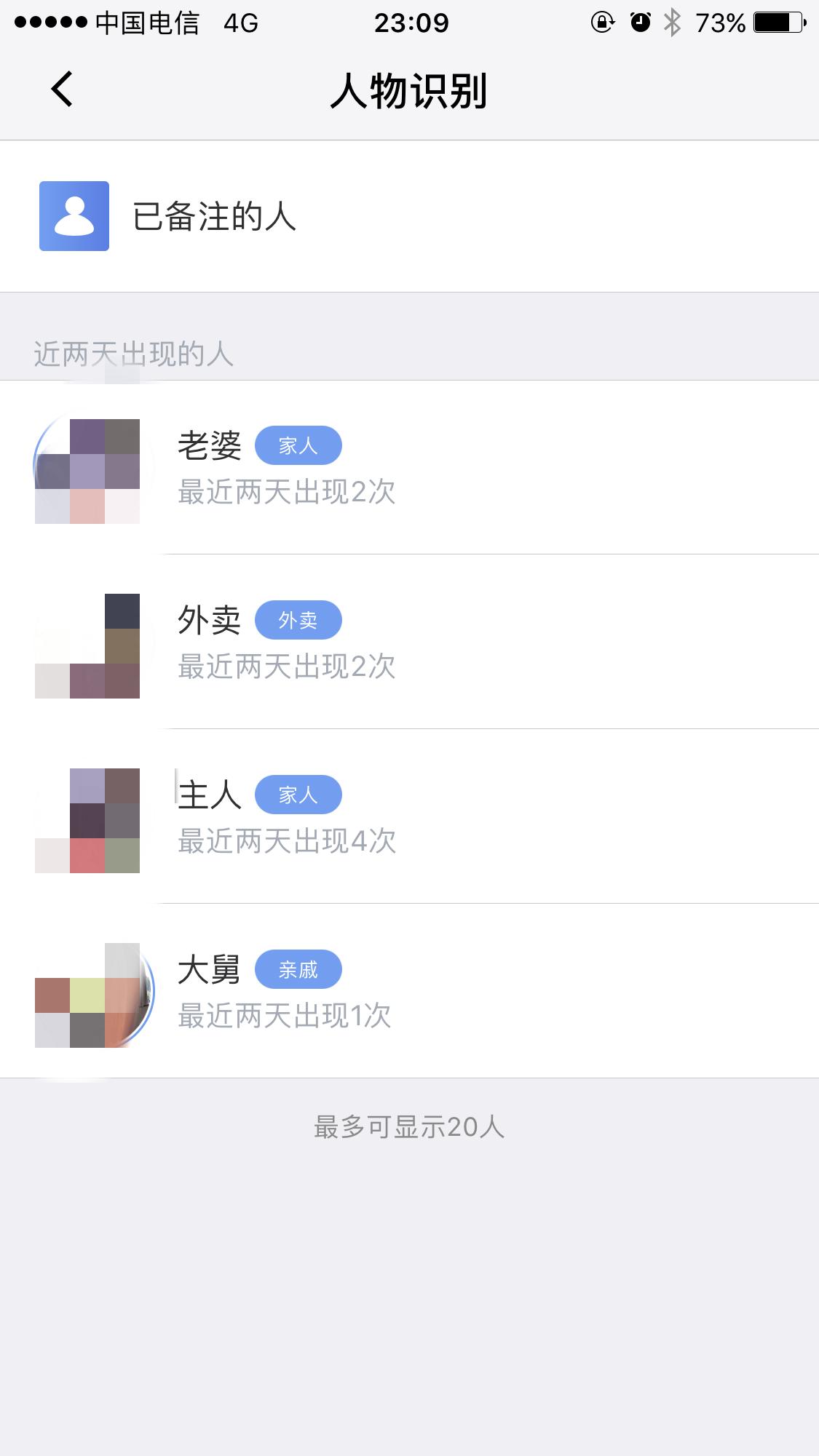Image resolution: width=819 pixels, height=1456 pixels.
Task: Select the 外卖 tag on delivery person entry
Action: (300, 619)
